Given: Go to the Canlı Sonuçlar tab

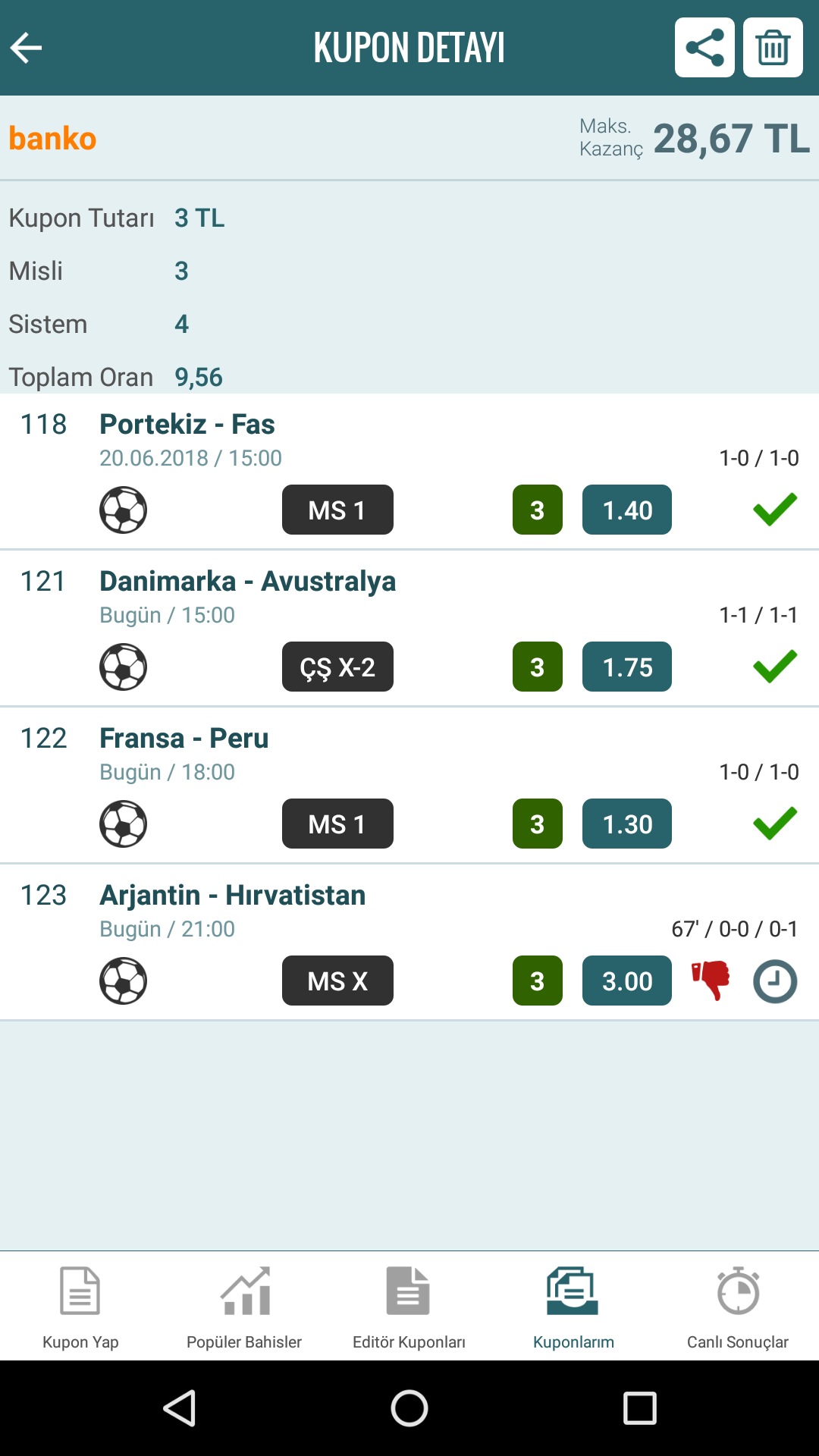Looking at the screenshot, I should coord(737,1307).
